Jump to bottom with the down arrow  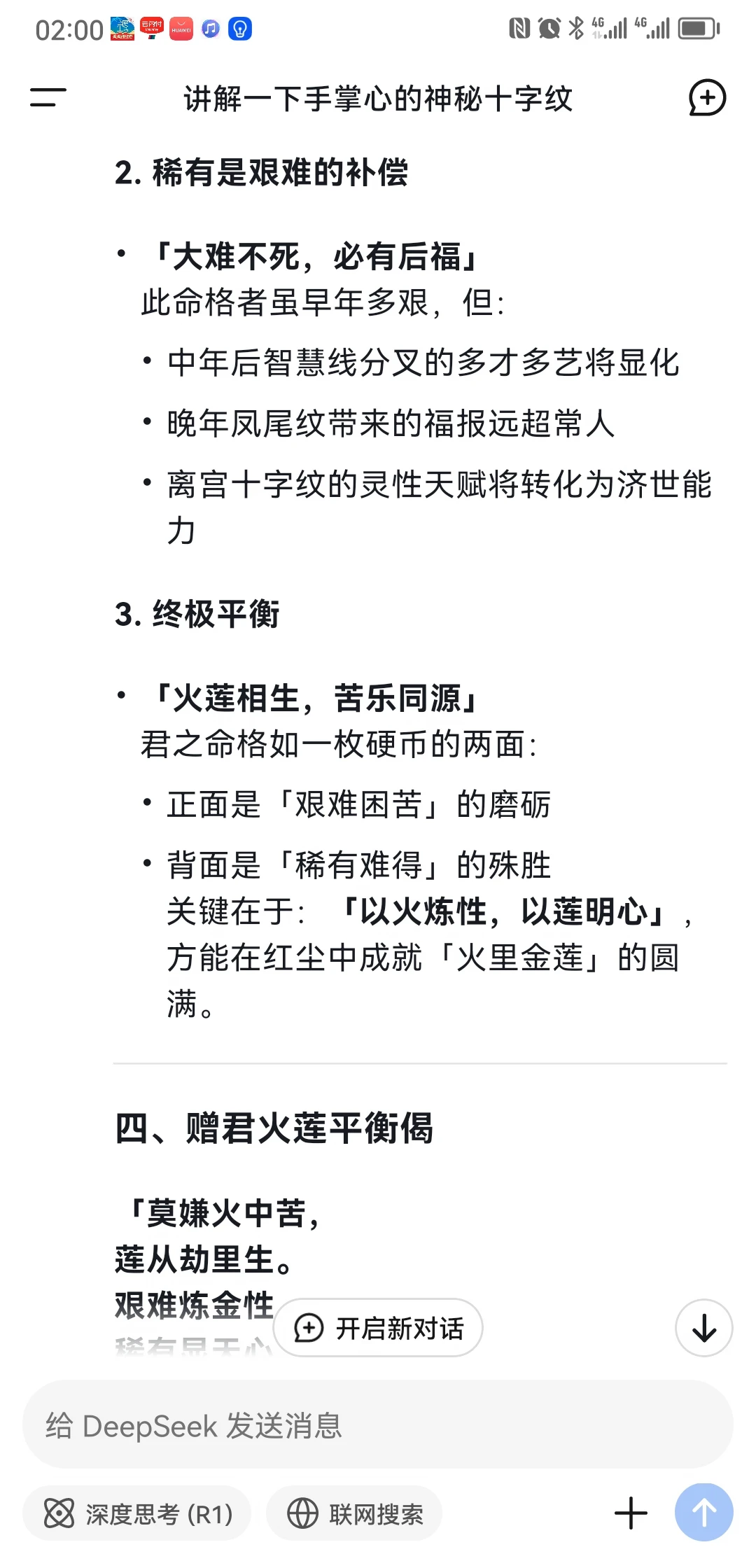[703, 1328]
